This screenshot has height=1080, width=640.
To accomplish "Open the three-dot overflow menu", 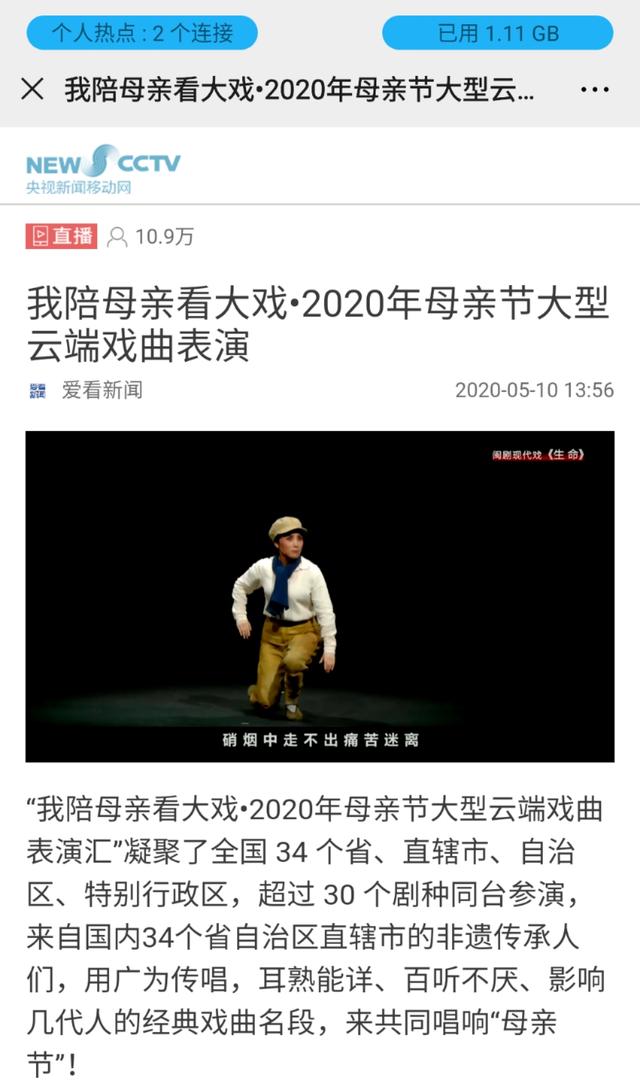I will (x=594, y=90).
